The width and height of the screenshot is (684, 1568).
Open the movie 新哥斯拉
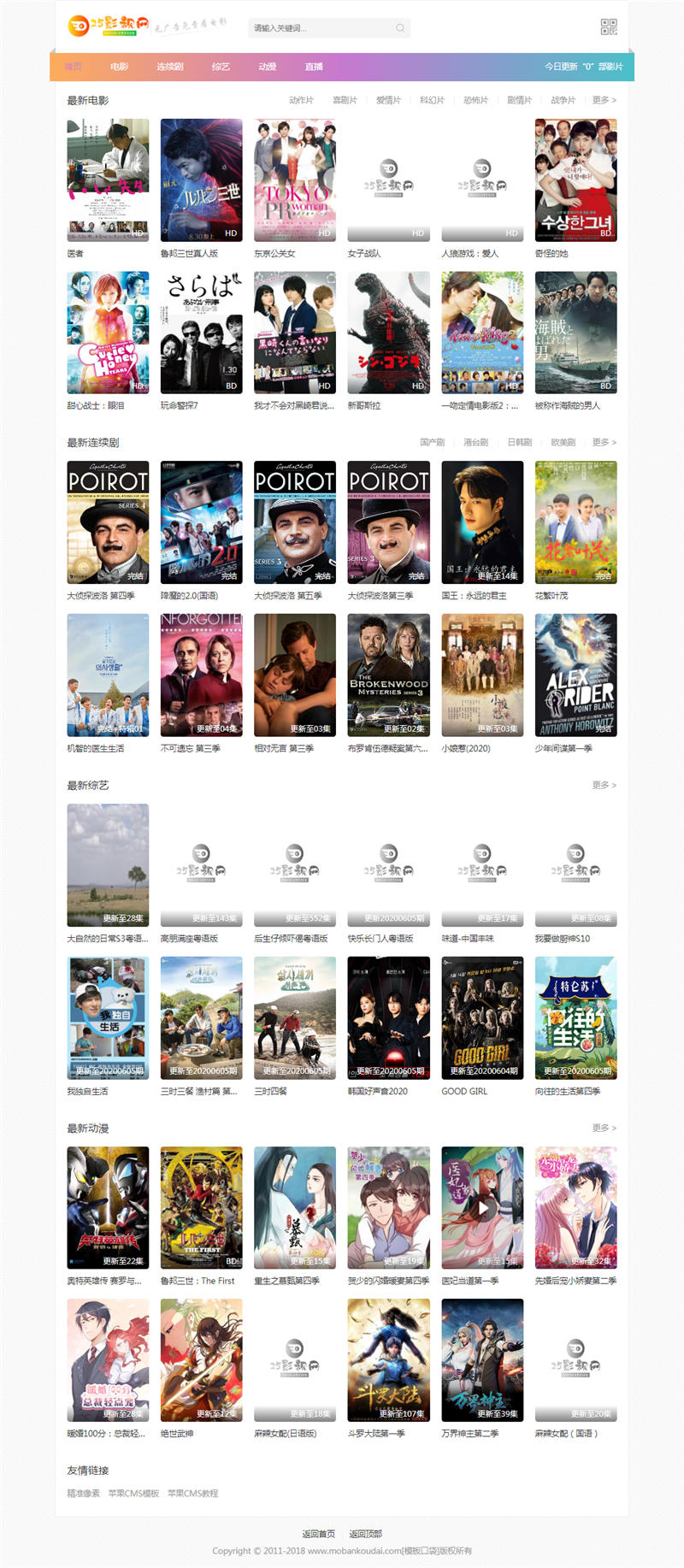388,333
